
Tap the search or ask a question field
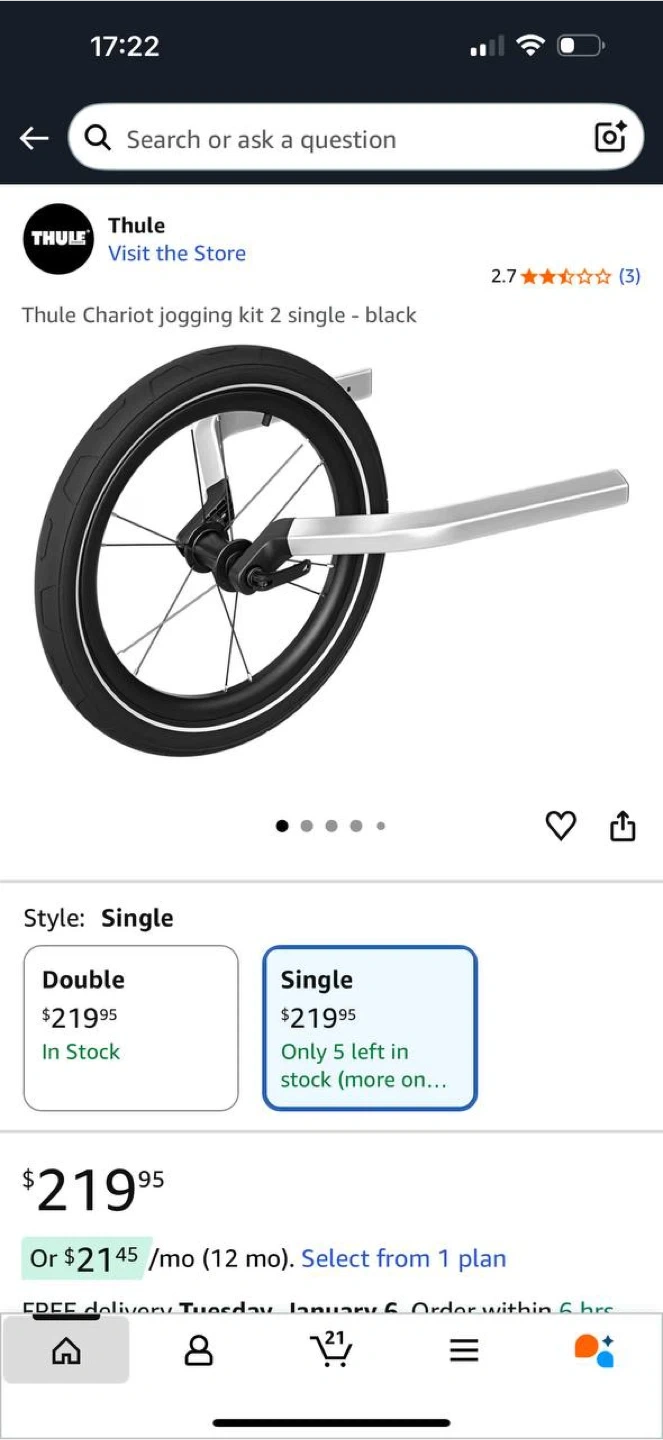(340, 139)
